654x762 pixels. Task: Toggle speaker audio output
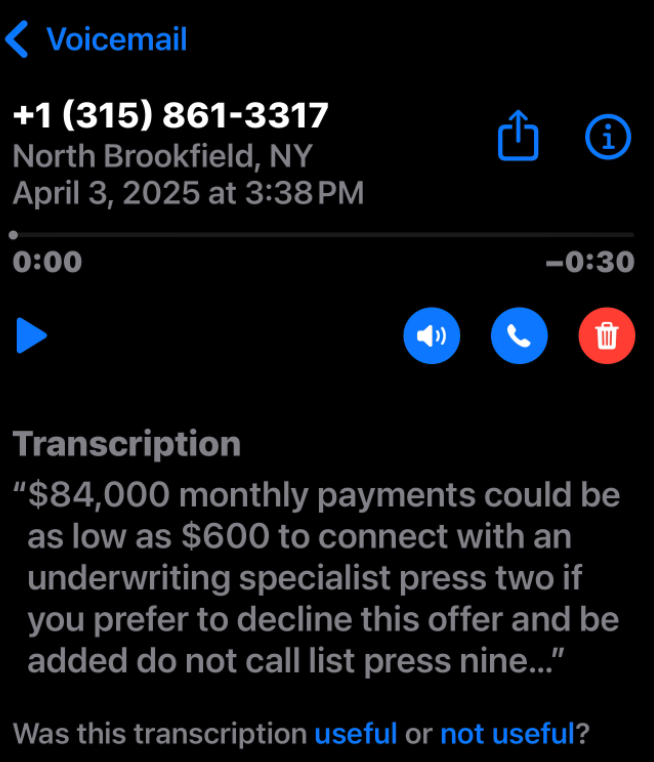pyautogui.click(x=432, y=335)
